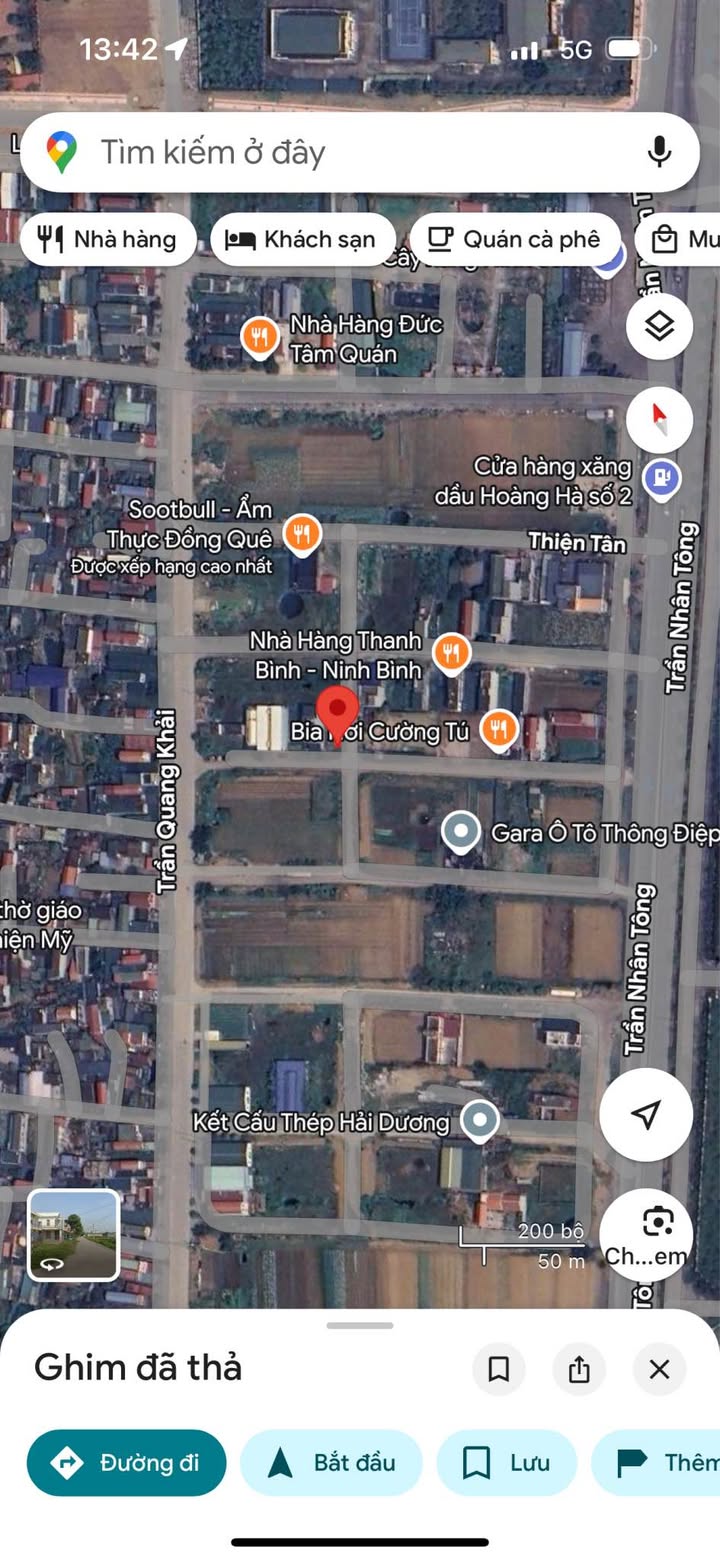This screenshot has width=720, height=1560.
Task: Start navigation with Bắt đầu
Action: (331, 1463)
